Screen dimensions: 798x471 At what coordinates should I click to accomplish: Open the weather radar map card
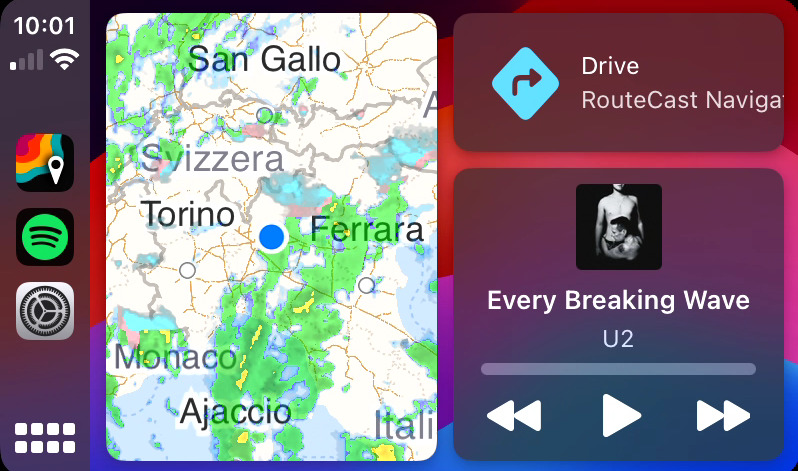[x=272, y=236]
